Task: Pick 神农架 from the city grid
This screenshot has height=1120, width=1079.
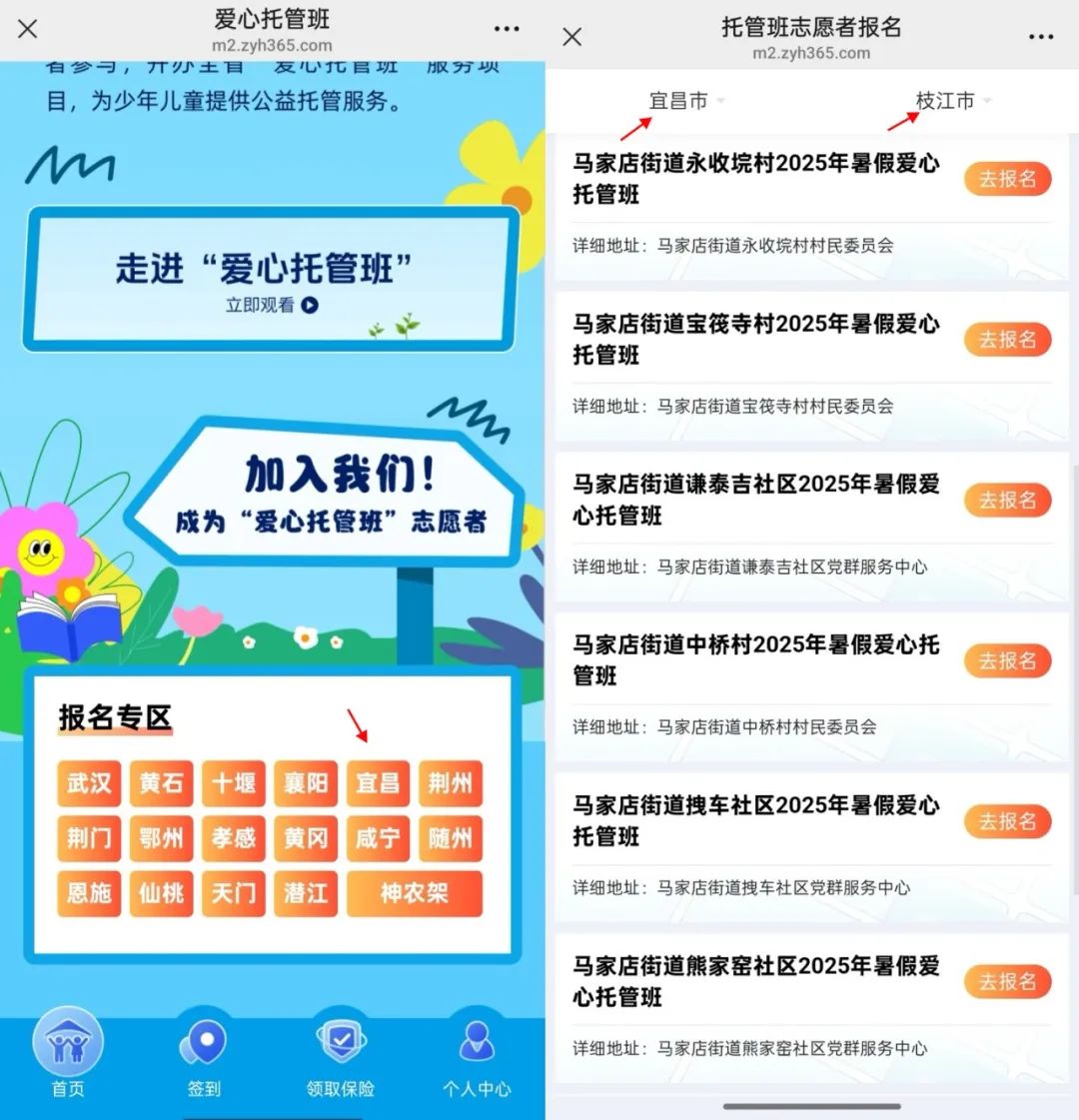Action: tap(414, 893)
